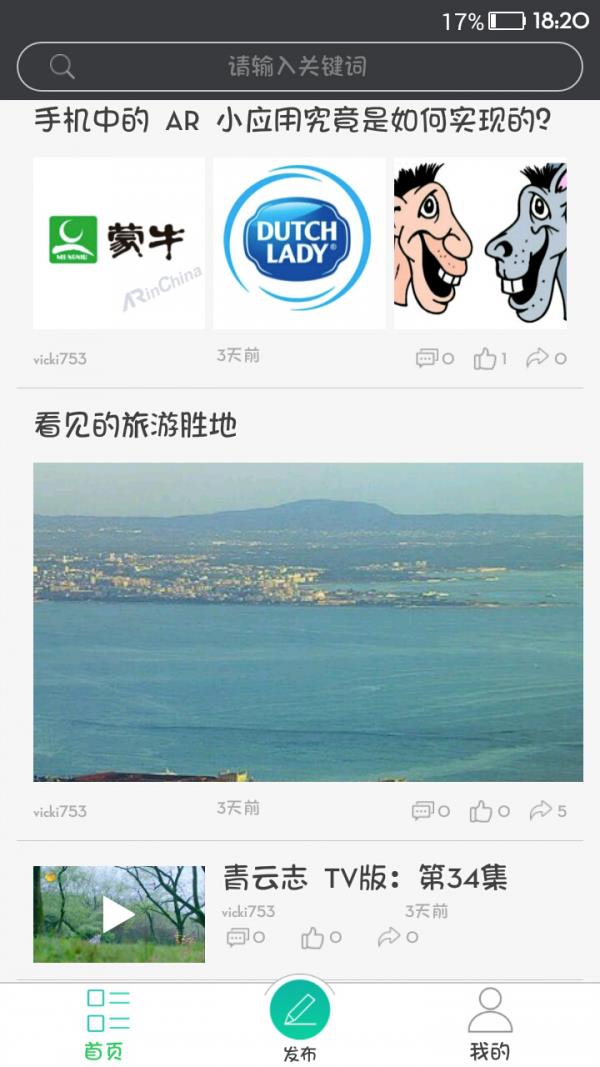Open the 看见的旅游胜地 seaside photo
Screen dimensions: 600x1067
coord(308,621)
